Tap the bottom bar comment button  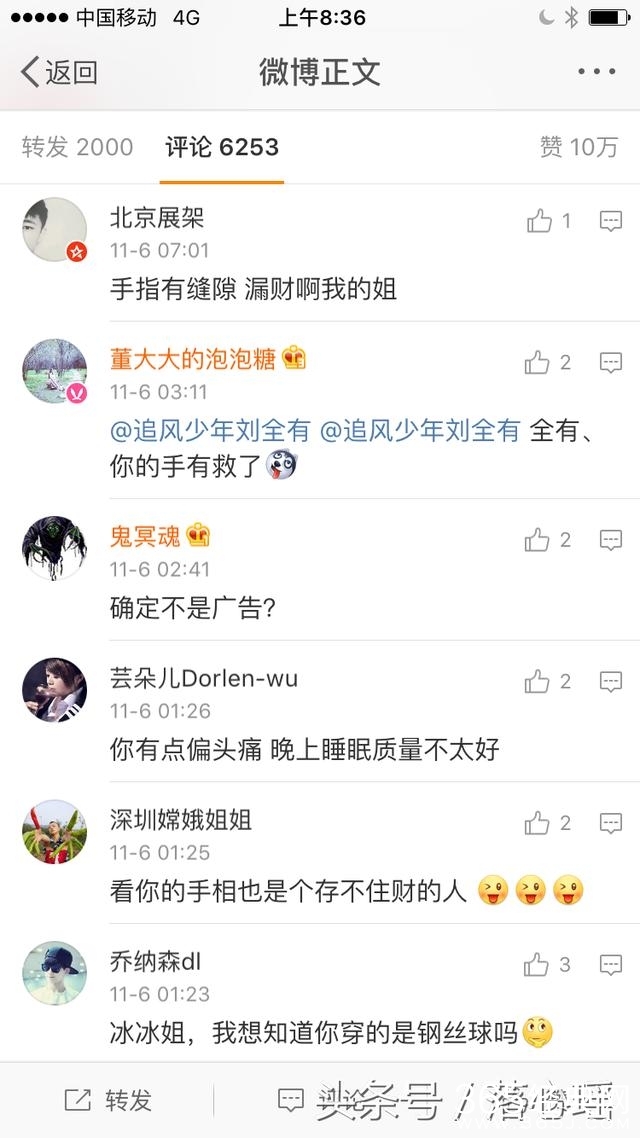290,1100
